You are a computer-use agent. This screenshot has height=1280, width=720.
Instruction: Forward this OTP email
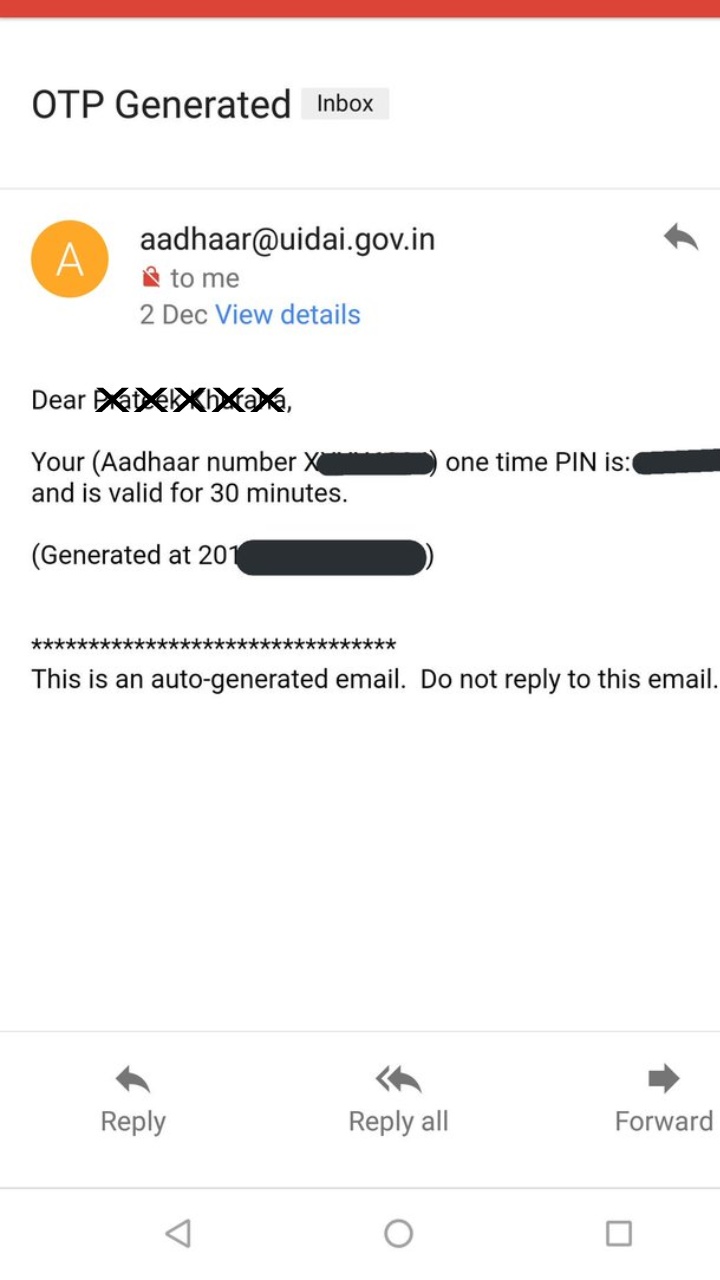coord(663,1099)
